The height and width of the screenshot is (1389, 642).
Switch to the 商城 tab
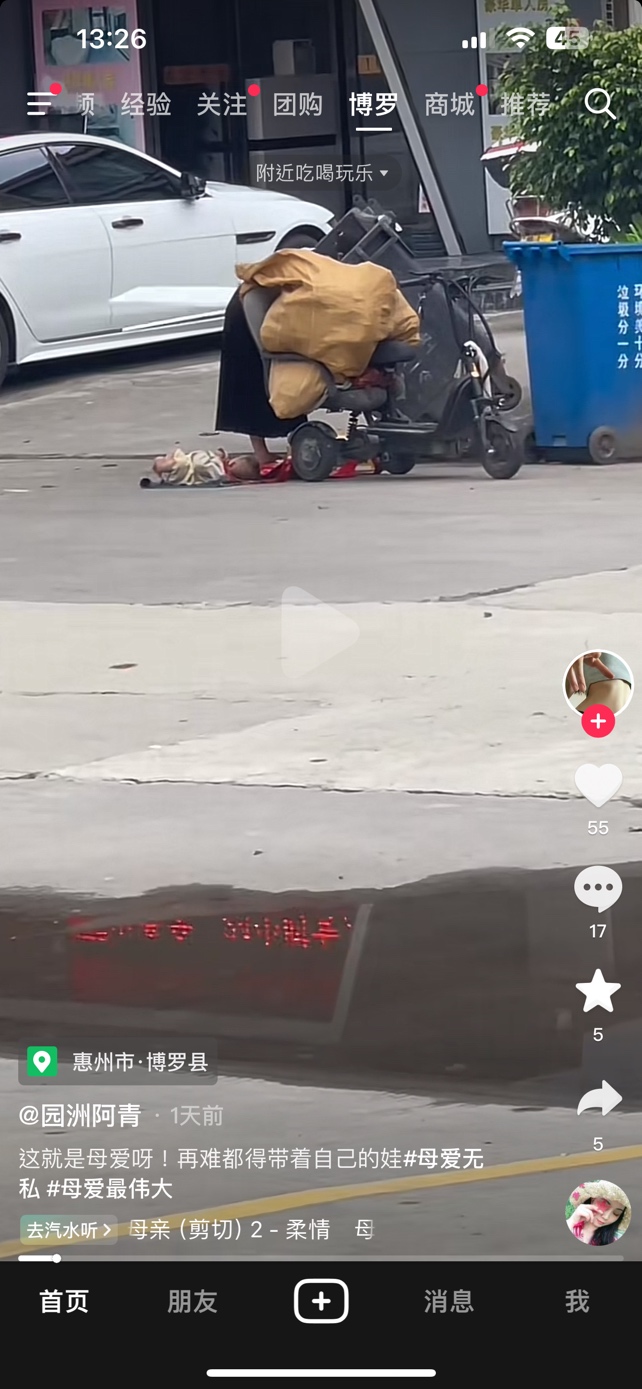pyautogui.click(x=449, y=104)
